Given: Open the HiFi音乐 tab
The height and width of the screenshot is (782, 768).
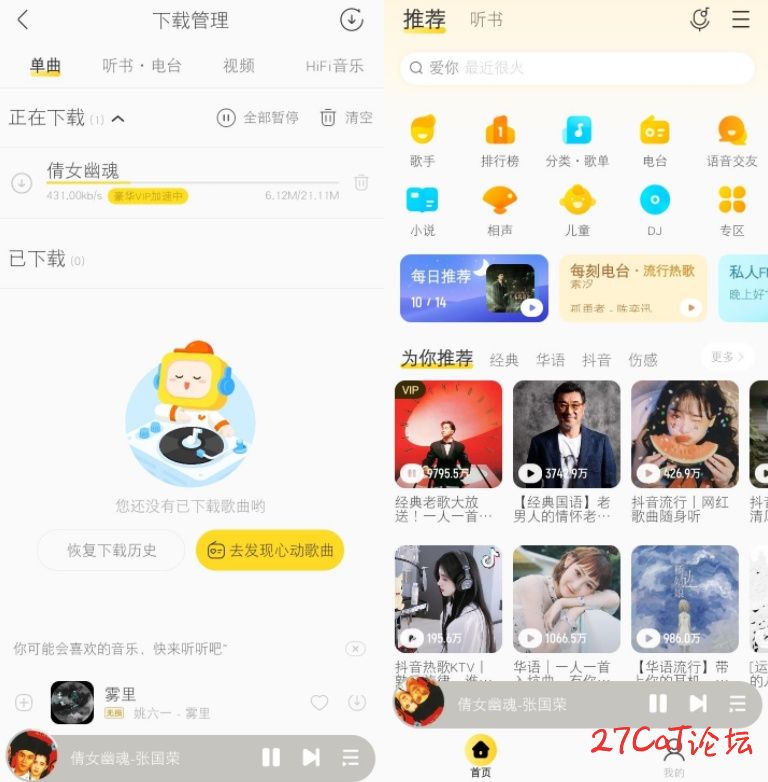Looking at the screenshot, I should [x=334, y=66].
